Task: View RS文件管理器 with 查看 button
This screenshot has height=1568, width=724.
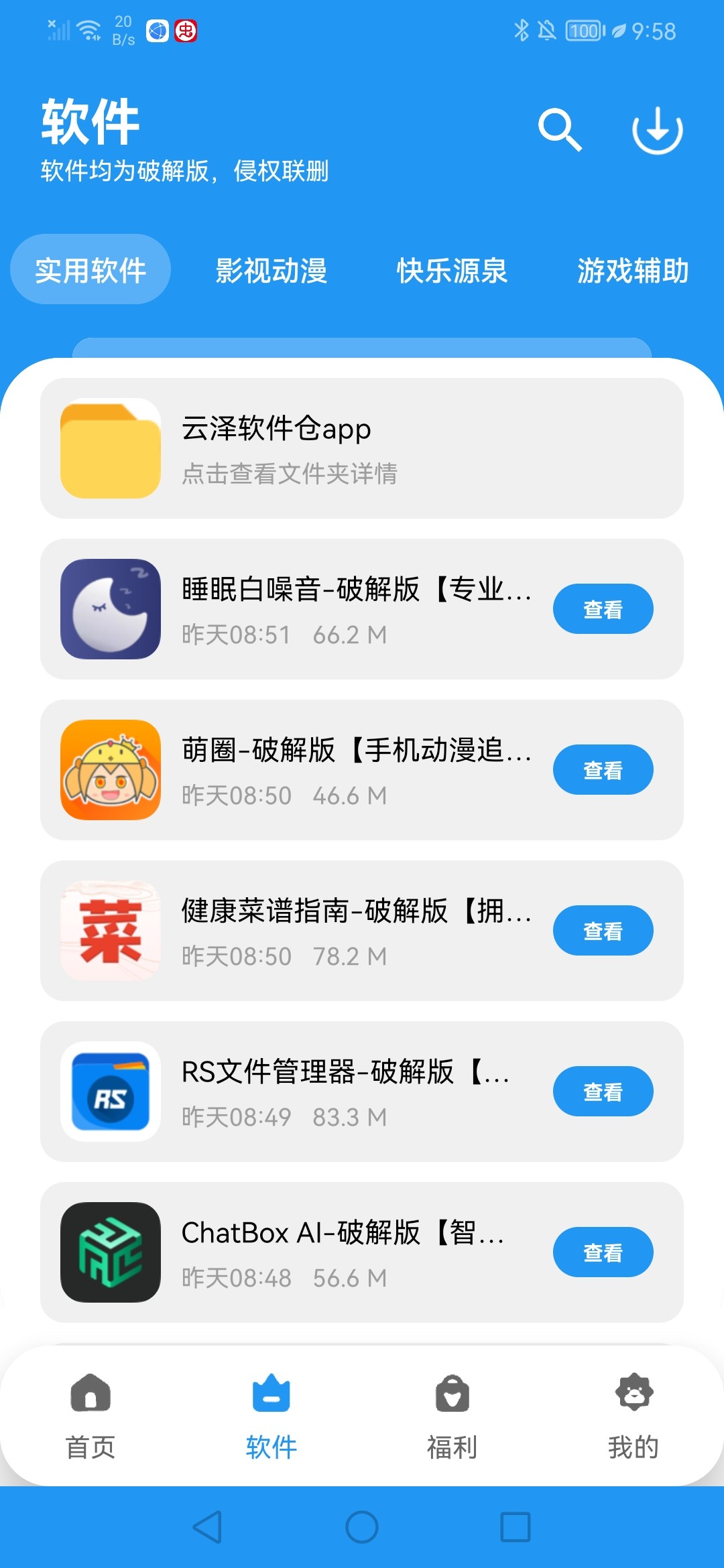Action: 603,1092
